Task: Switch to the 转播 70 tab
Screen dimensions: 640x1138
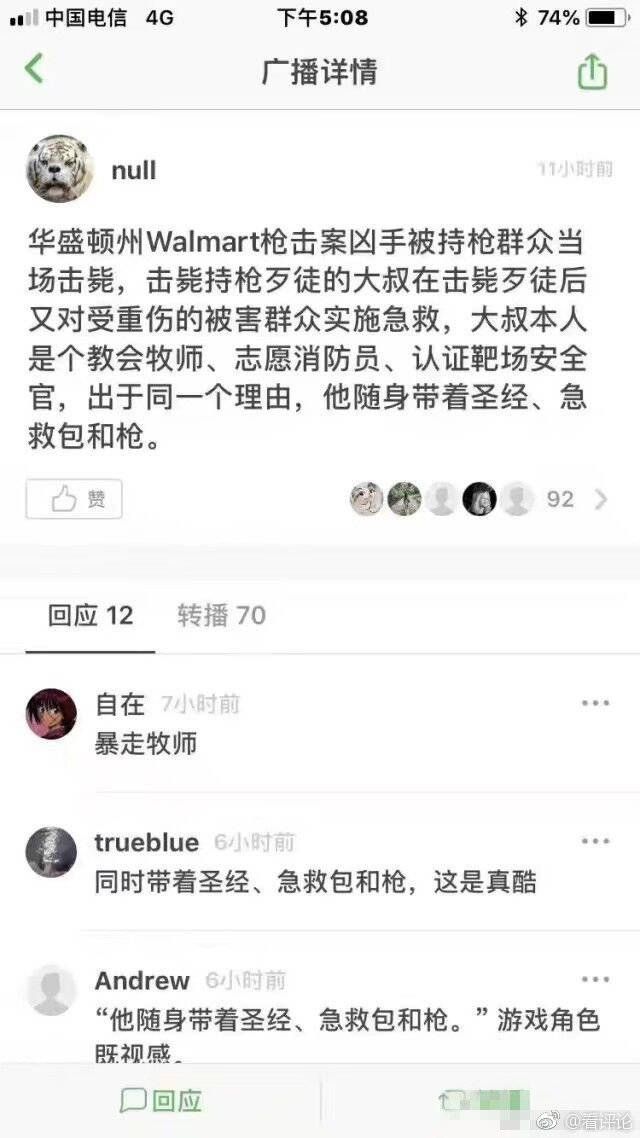Action: pyautogui.click(x=221, y=615)
